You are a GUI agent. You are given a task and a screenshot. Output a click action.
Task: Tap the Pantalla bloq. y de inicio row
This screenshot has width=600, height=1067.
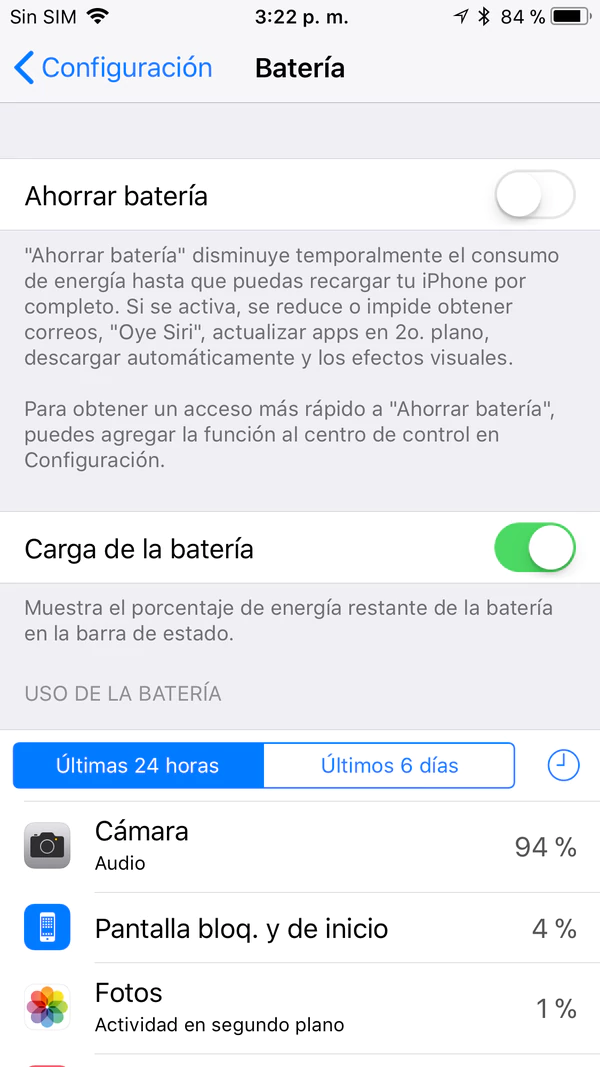[x=300, y=928]
